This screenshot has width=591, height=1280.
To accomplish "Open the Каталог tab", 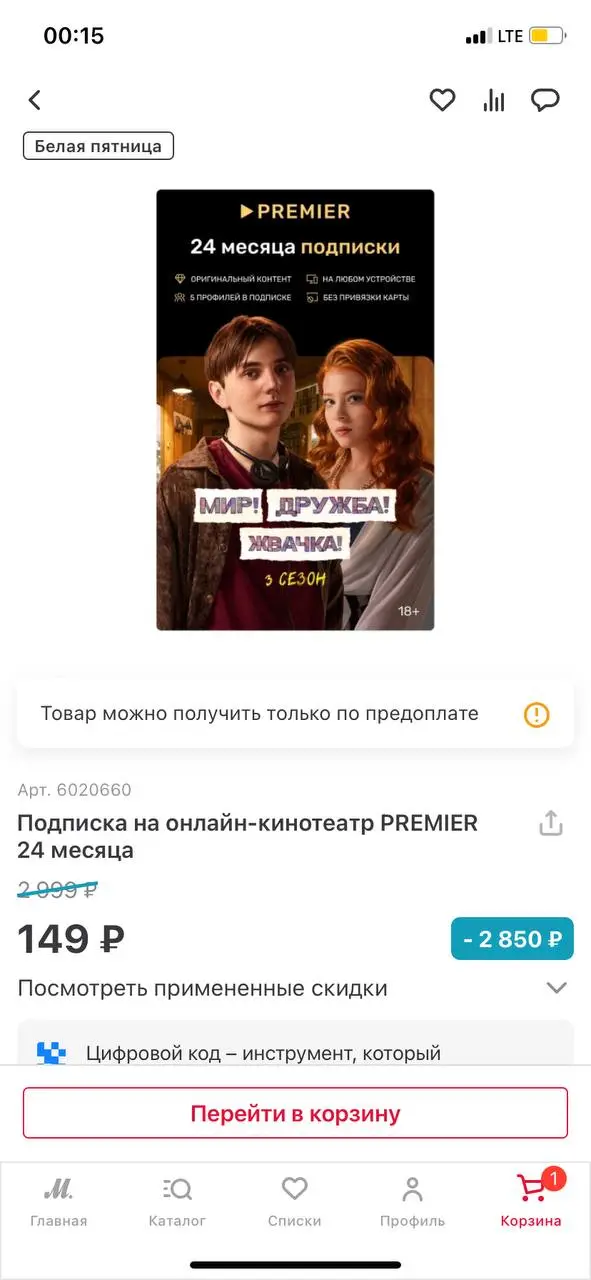I will coord(177,1201).
